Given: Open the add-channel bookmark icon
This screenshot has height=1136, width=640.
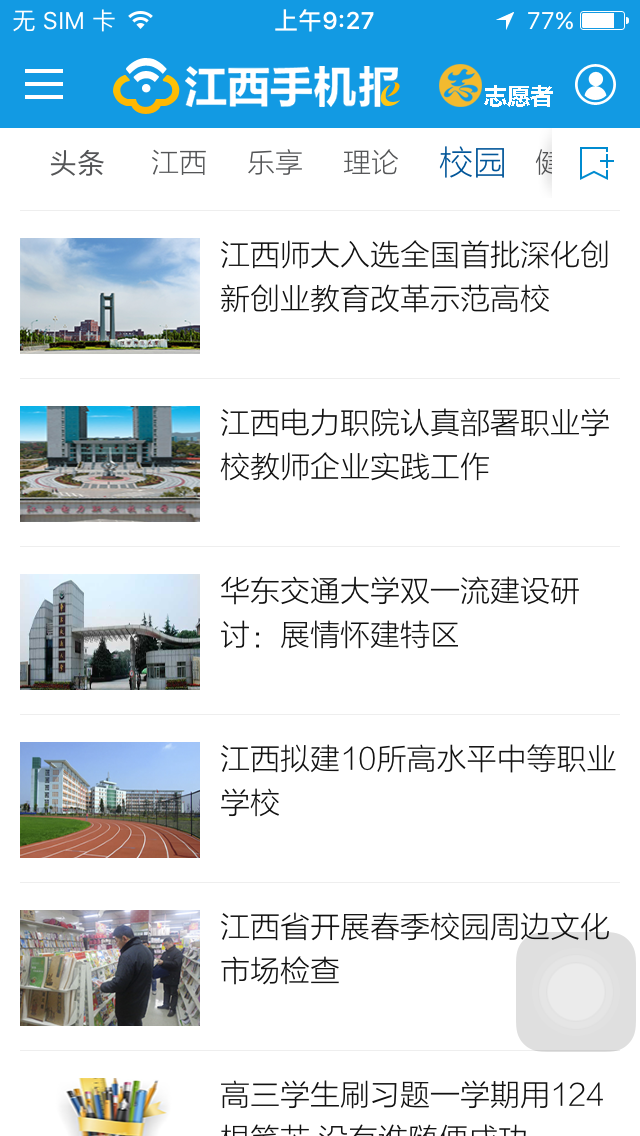Looking at the screenshot, I should point(596,163).
